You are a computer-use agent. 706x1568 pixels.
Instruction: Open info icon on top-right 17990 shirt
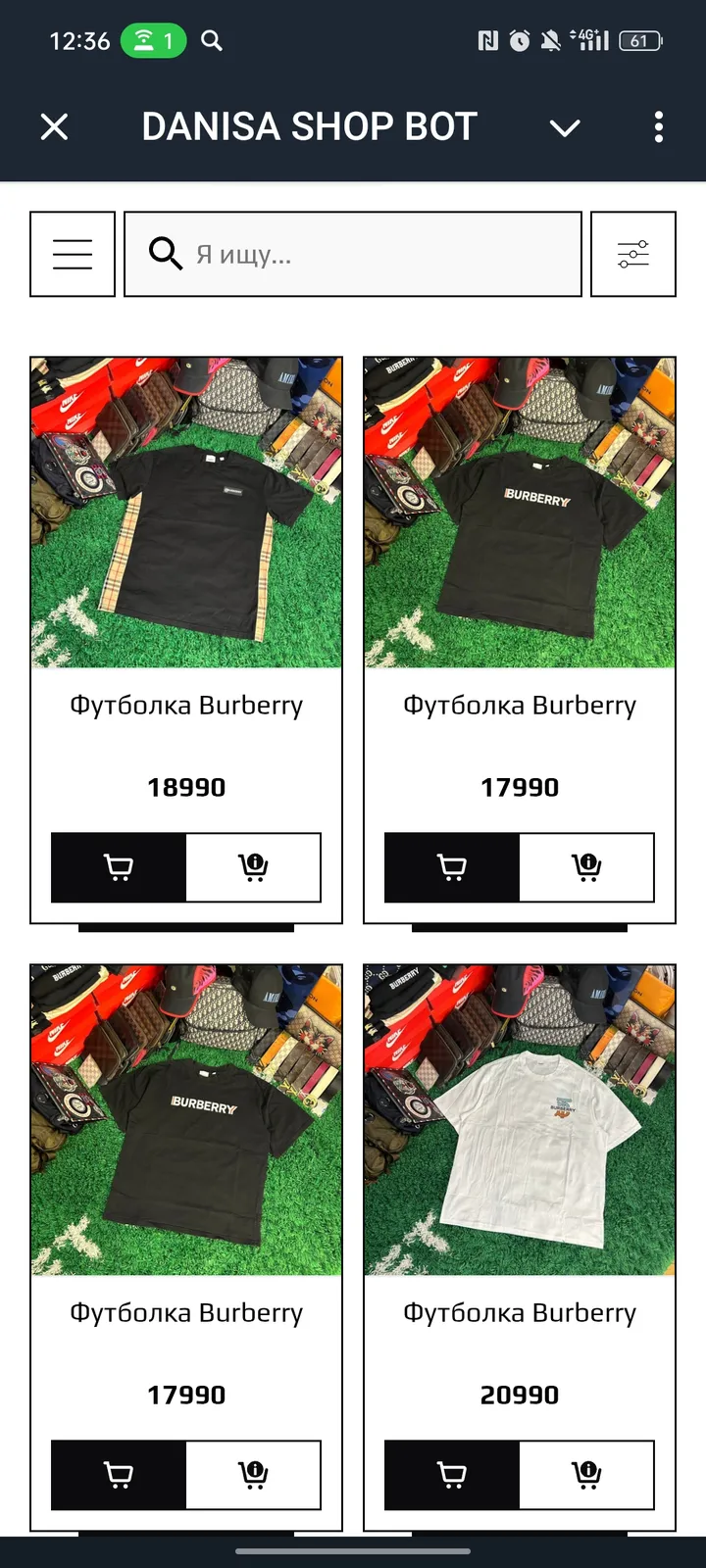(x=585, y=866)
